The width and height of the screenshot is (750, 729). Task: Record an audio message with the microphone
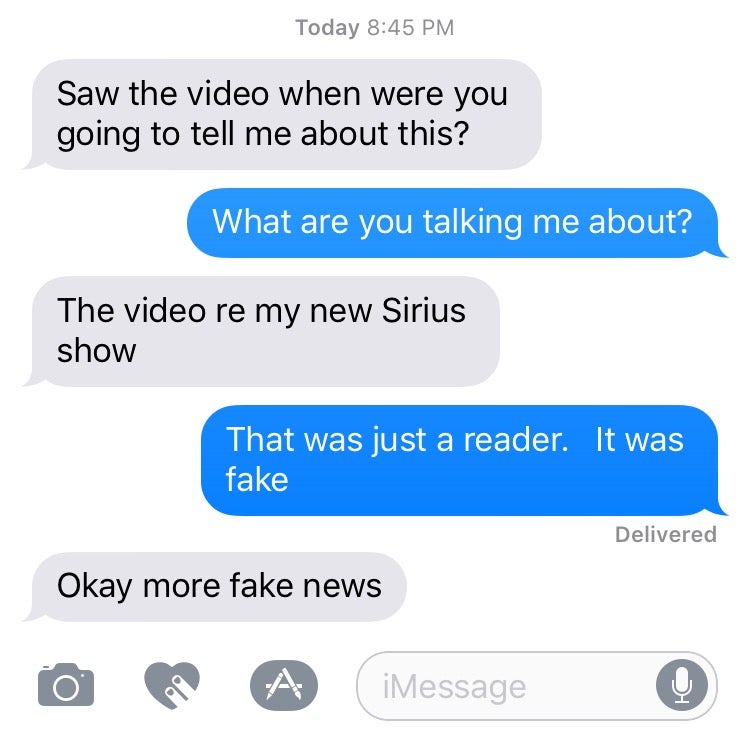tap(681, 686)
